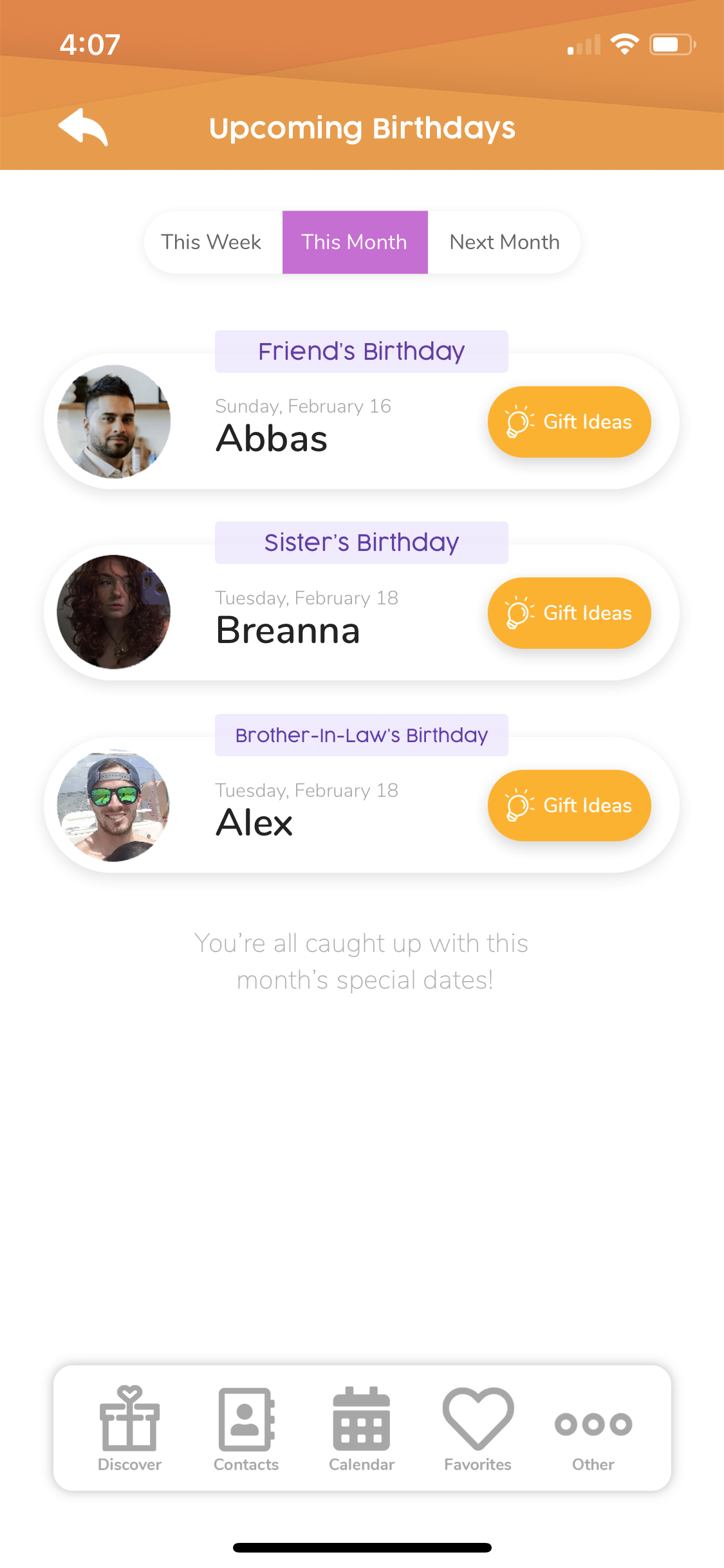Screen dimensions: 724x1568
Task: Select the This Month filter
Action: click(x=354, y=242)
